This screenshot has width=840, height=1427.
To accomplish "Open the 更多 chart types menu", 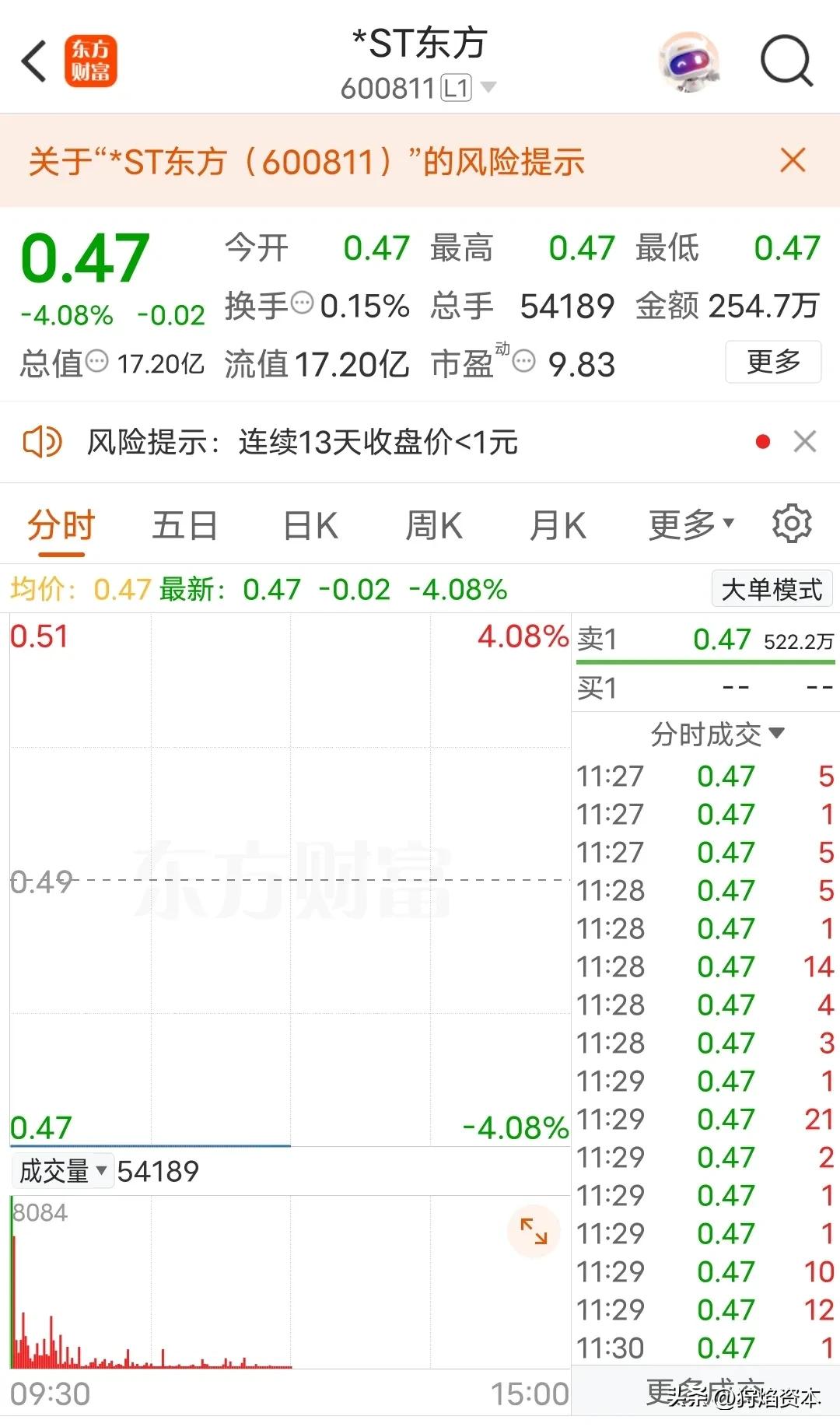I will tap(688, 524).
